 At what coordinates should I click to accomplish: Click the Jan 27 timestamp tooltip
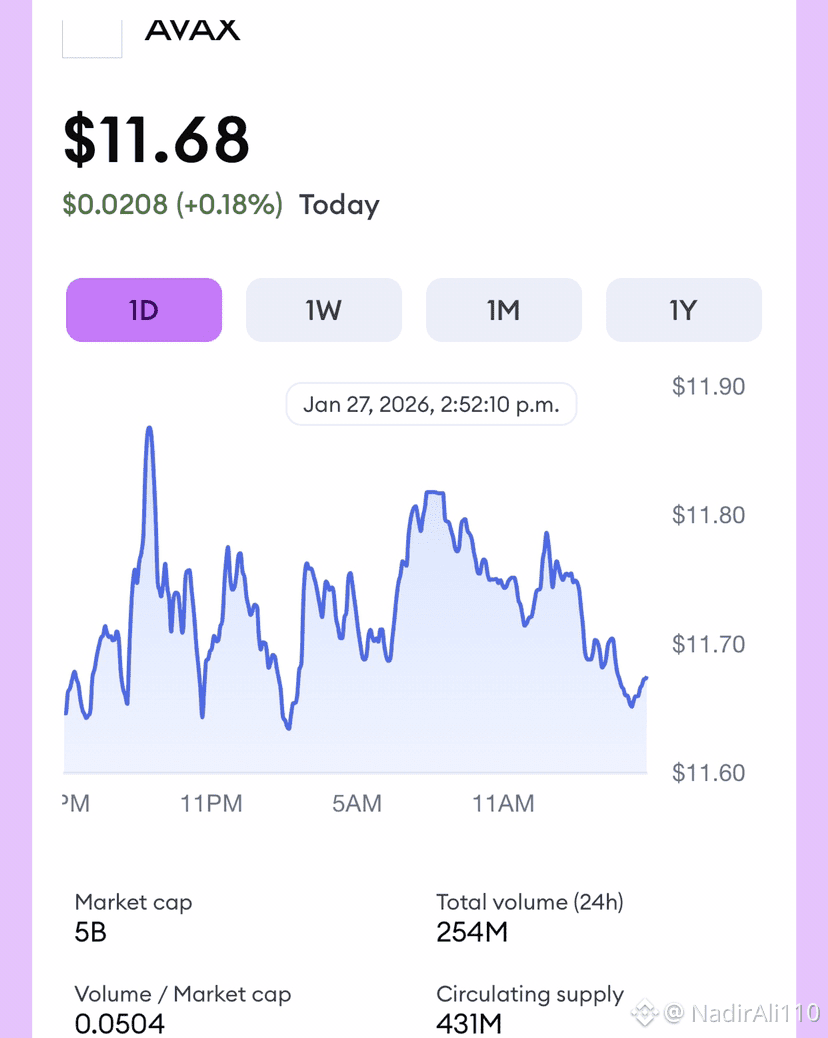430,404
